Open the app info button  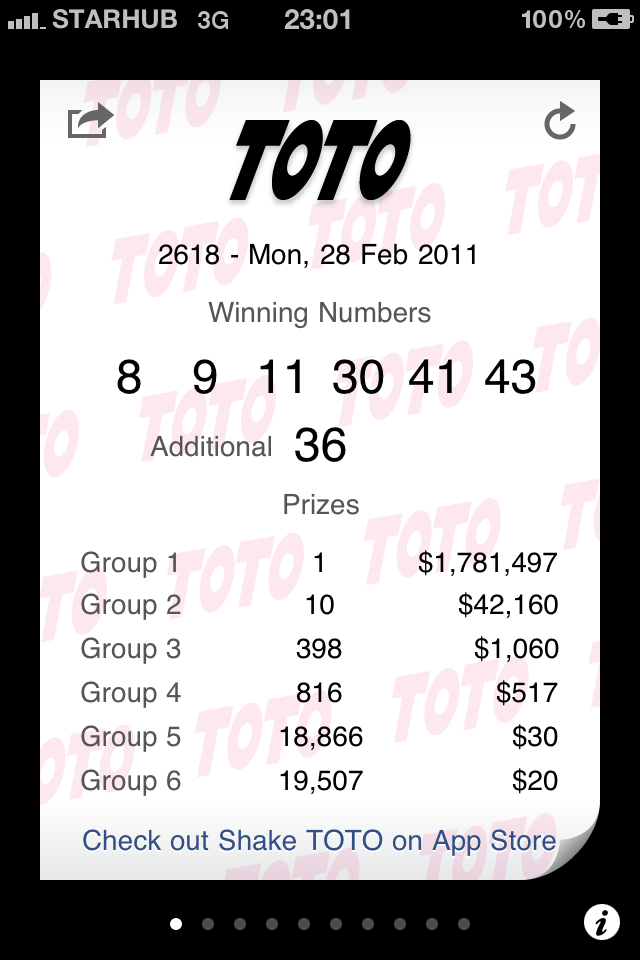tap(601, 924)
